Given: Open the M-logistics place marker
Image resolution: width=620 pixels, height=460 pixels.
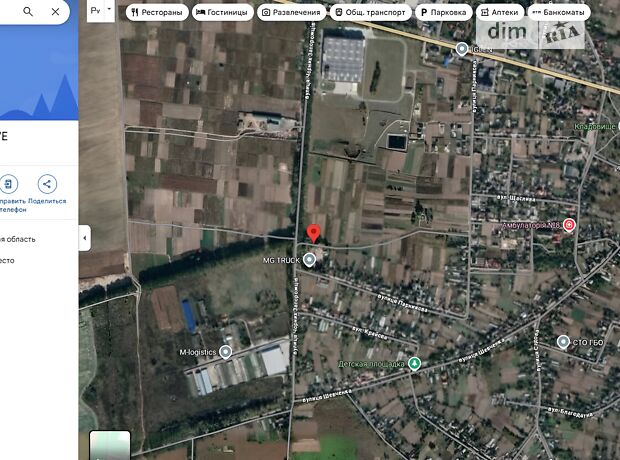Looking at the screenshot, I should (225, 352).
